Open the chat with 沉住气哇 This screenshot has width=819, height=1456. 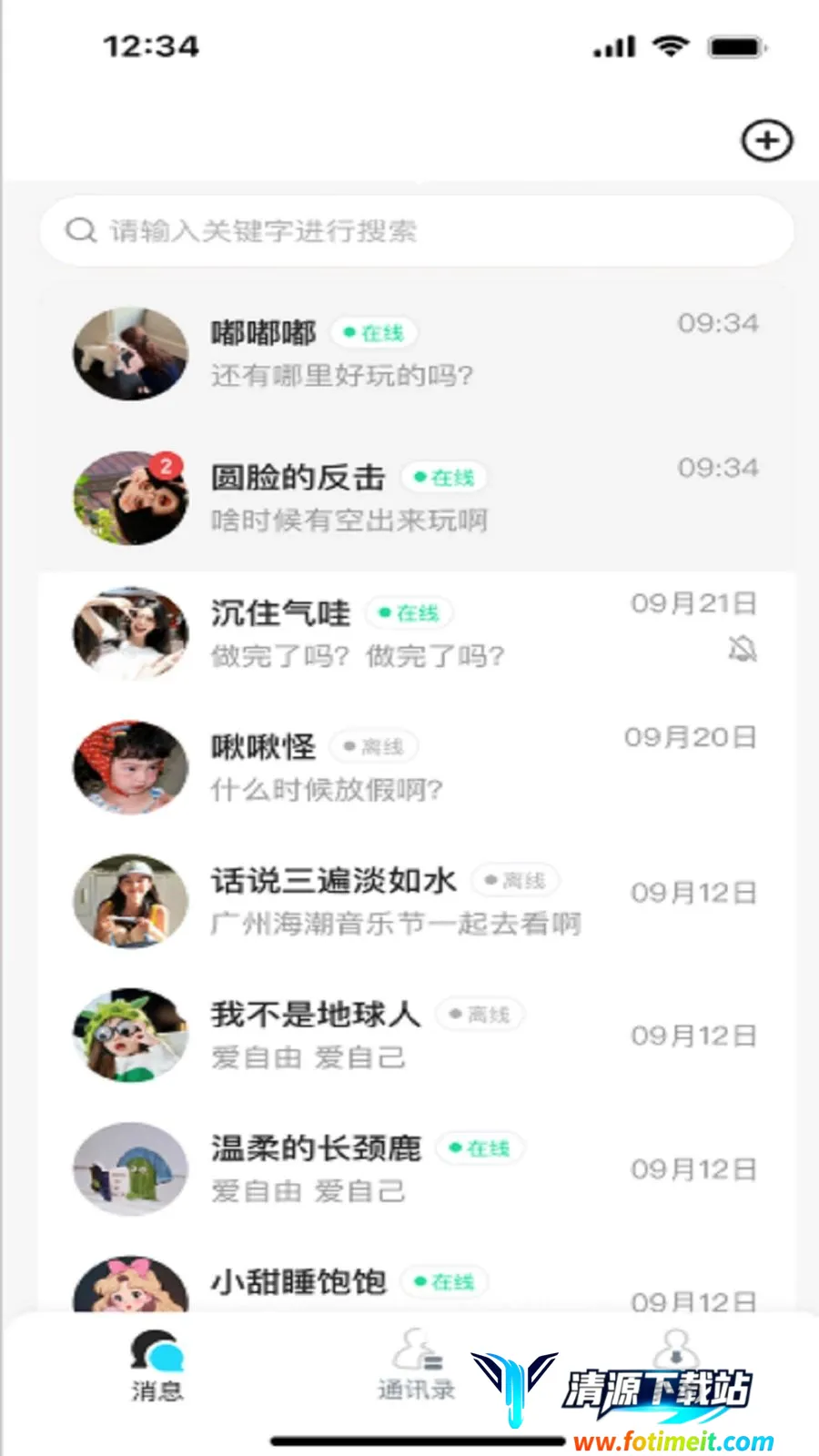(417, 632)
